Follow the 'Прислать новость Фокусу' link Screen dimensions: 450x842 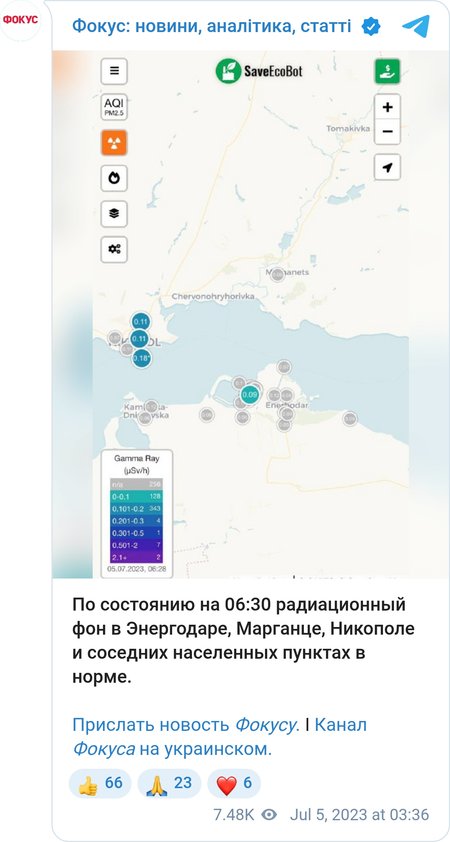pos(186,725)
